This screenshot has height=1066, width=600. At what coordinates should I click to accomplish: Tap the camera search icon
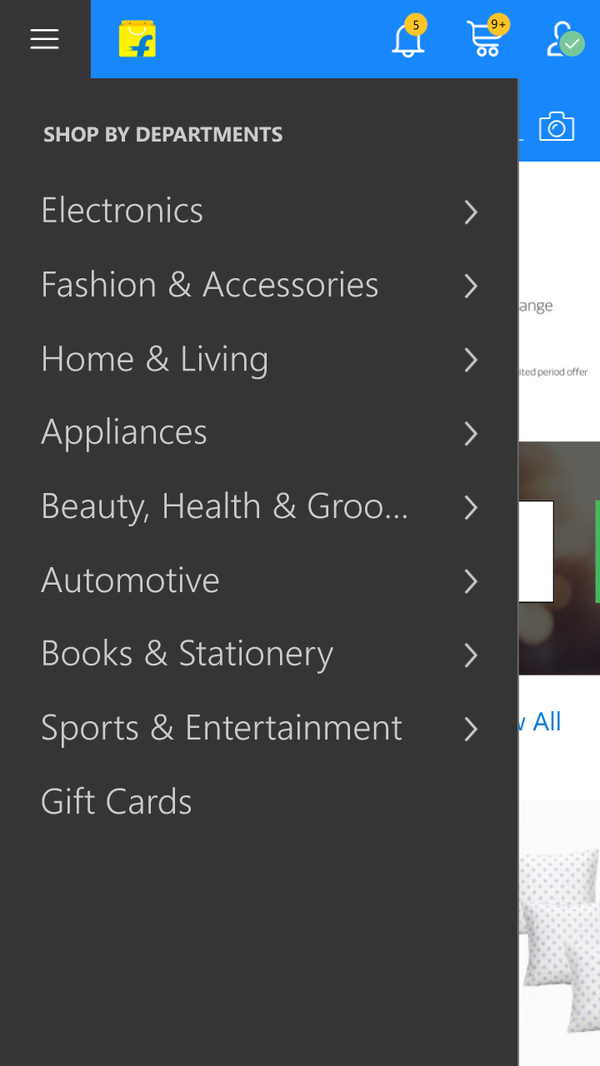(x=557, y=127)
